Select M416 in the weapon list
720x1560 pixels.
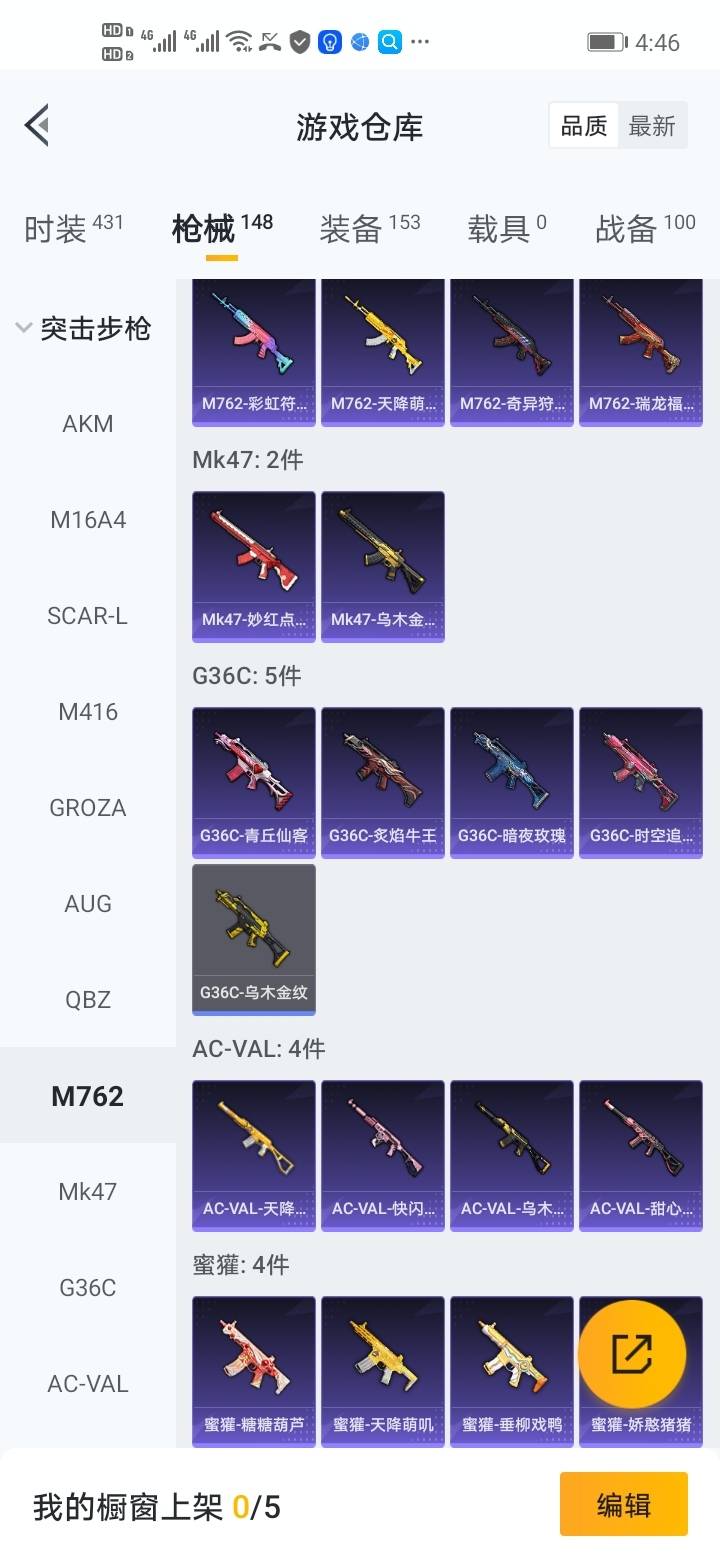(88, 712)
